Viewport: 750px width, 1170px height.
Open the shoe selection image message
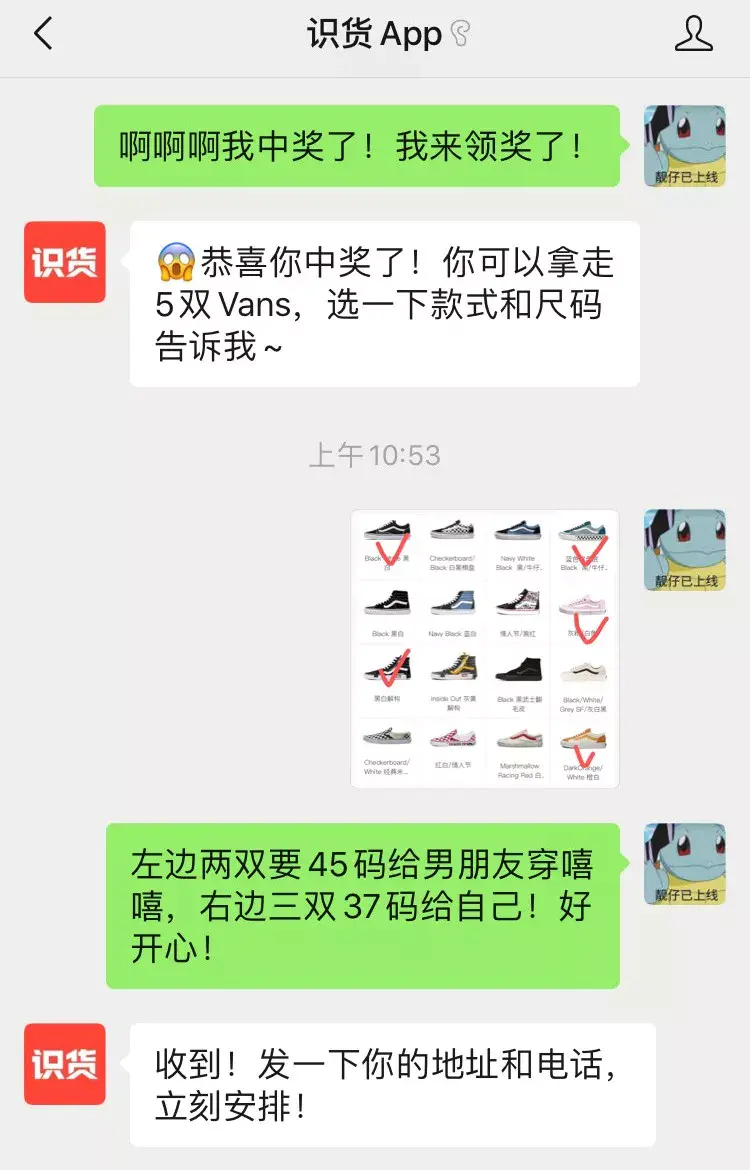[484, 649]
